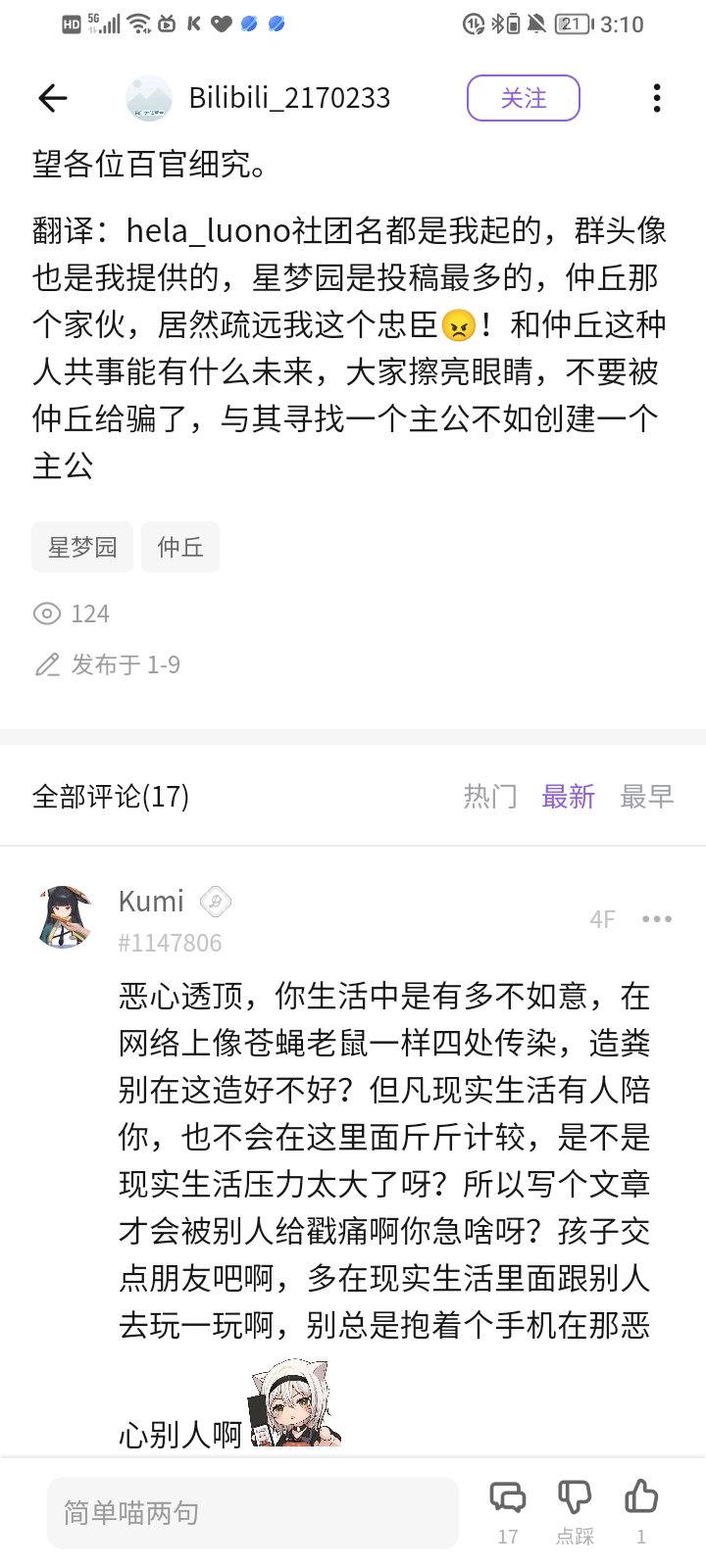Image resolution: width=706 pixels, height=1568 pixels.
Task: Click the view count eye icon
Action: [46, 613]
